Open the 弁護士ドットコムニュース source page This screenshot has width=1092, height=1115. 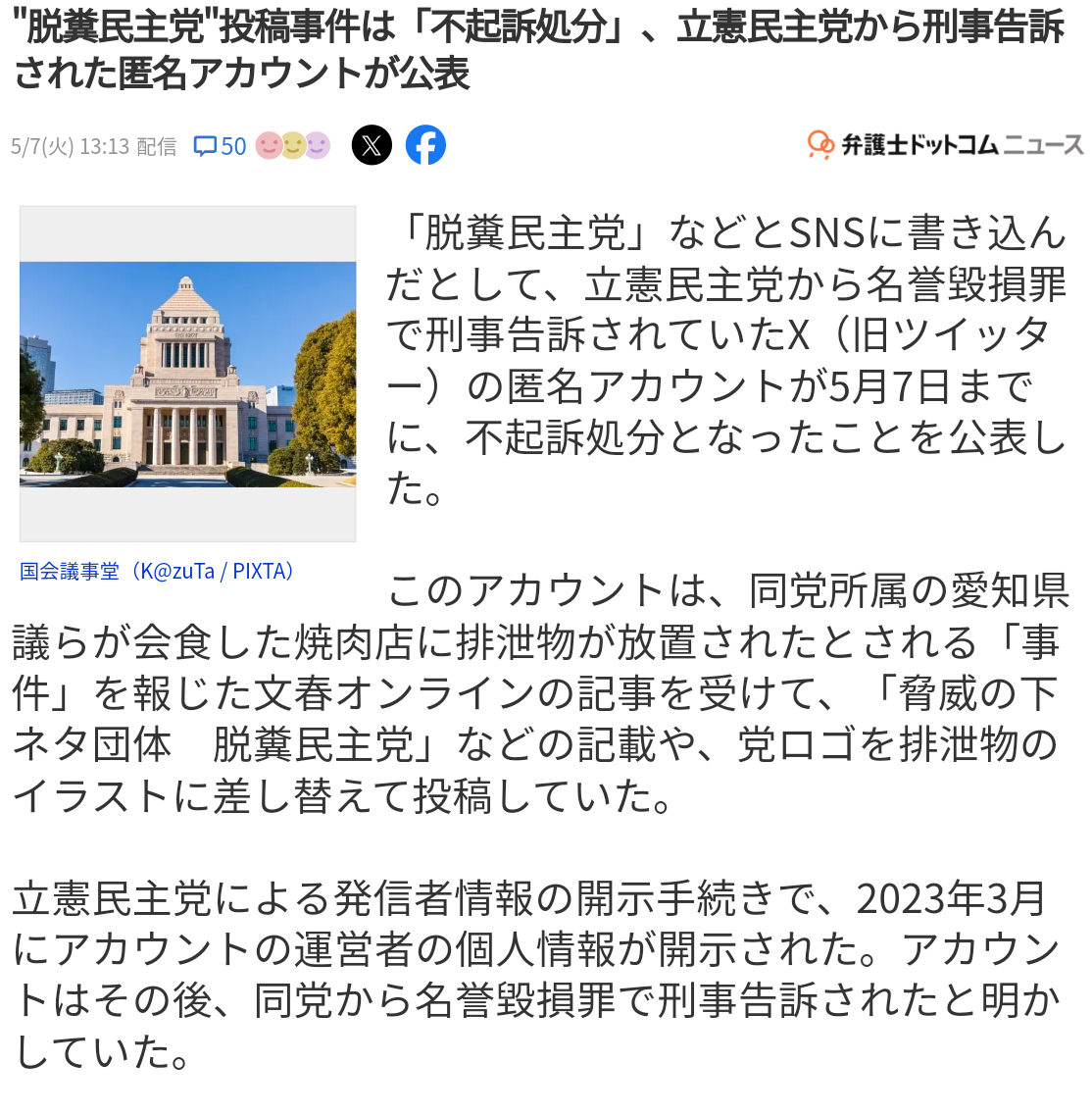tap(945, 145)
